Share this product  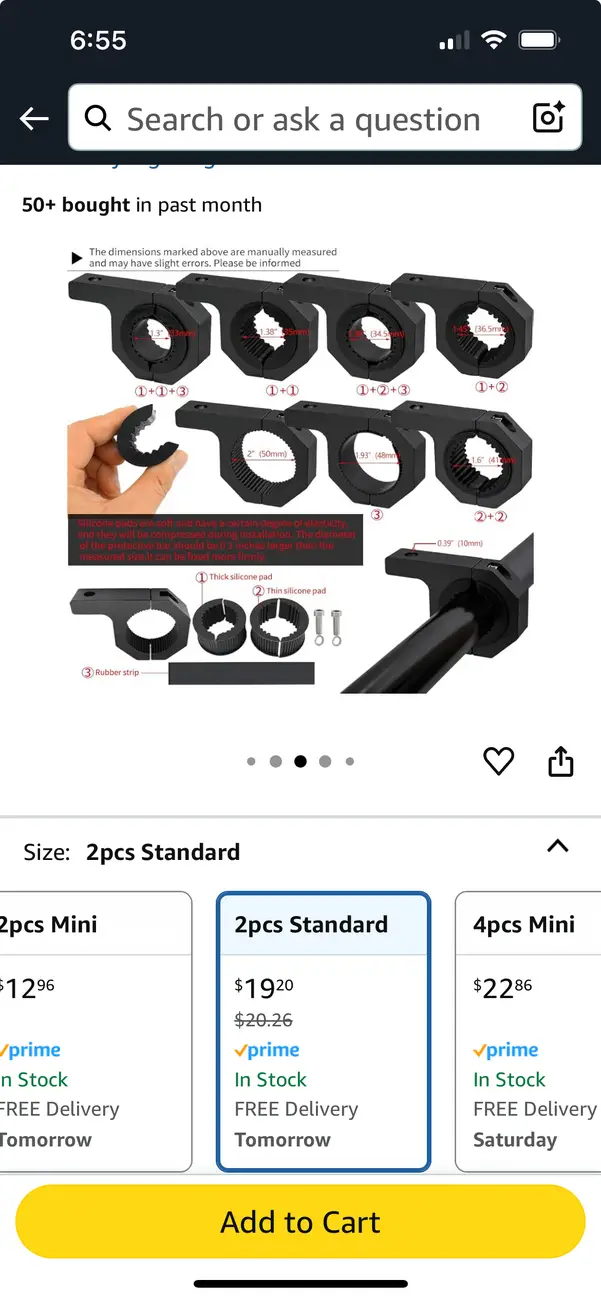click(x=561, y=762)
